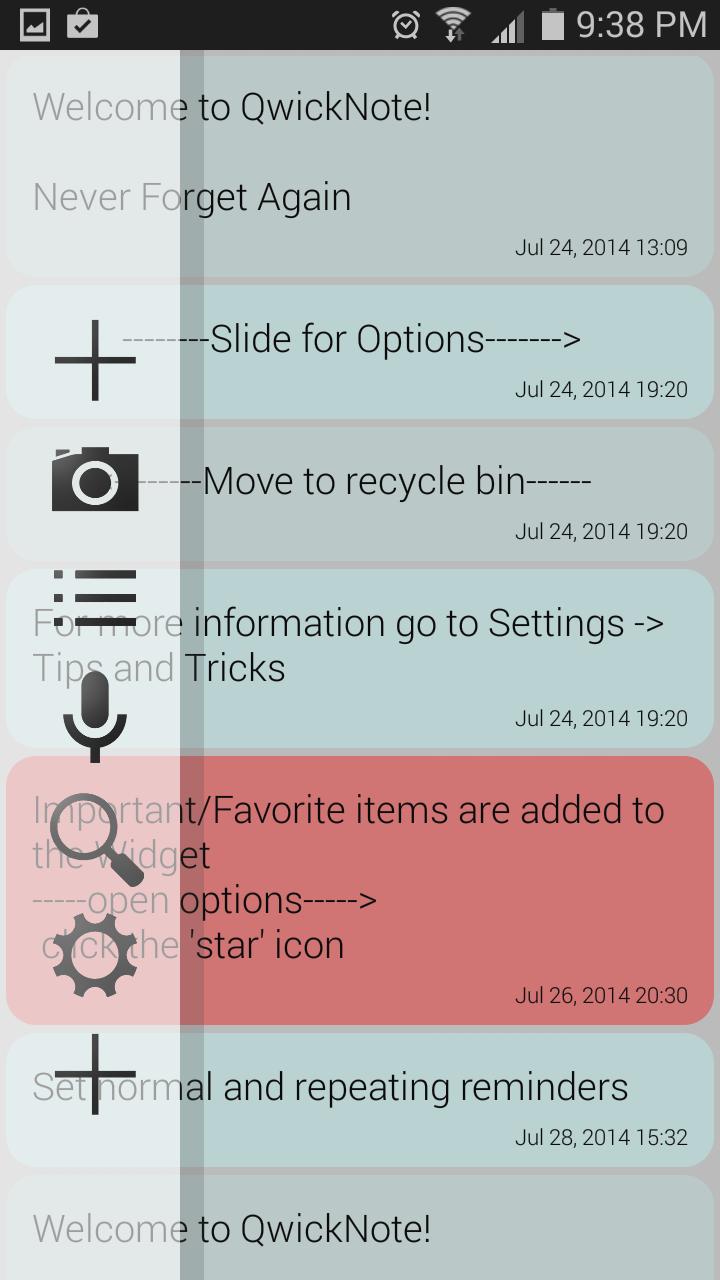Open the 'Set normal and repeating reminders' note
This screenshot has width=720, height=1280.
click(x=450, y=1098)
